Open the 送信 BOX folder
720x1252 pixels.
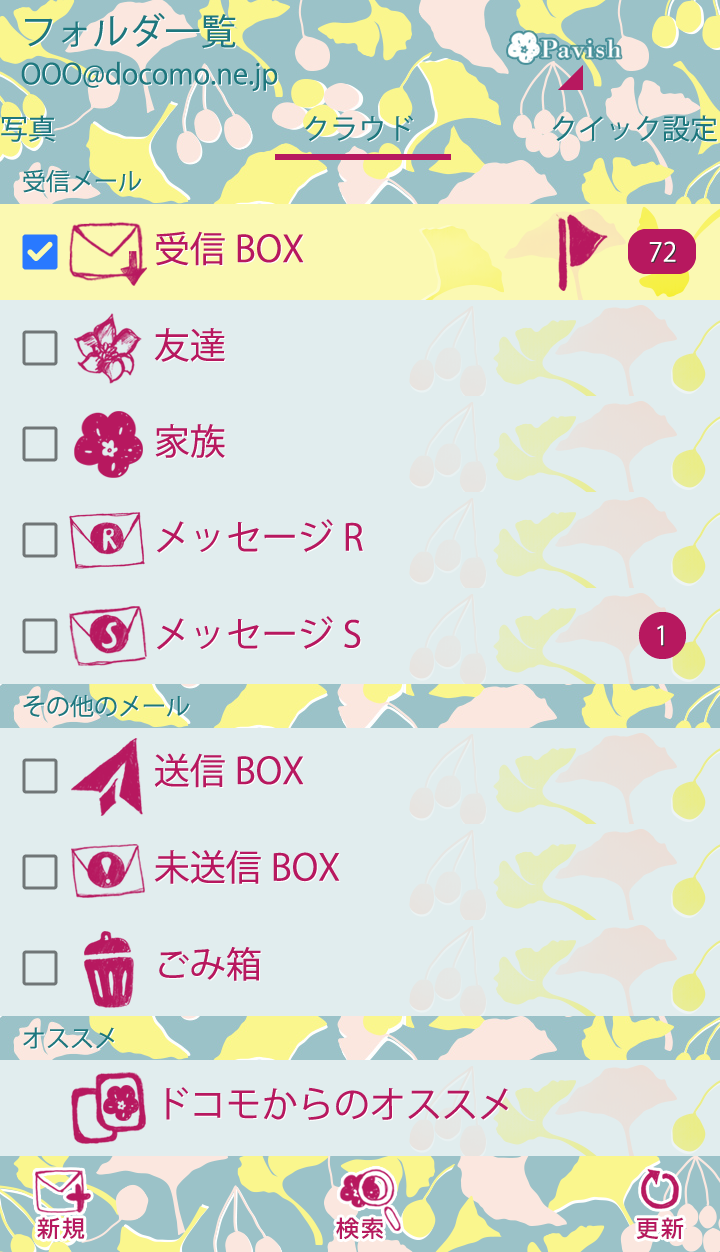click(x=228, y=772)
